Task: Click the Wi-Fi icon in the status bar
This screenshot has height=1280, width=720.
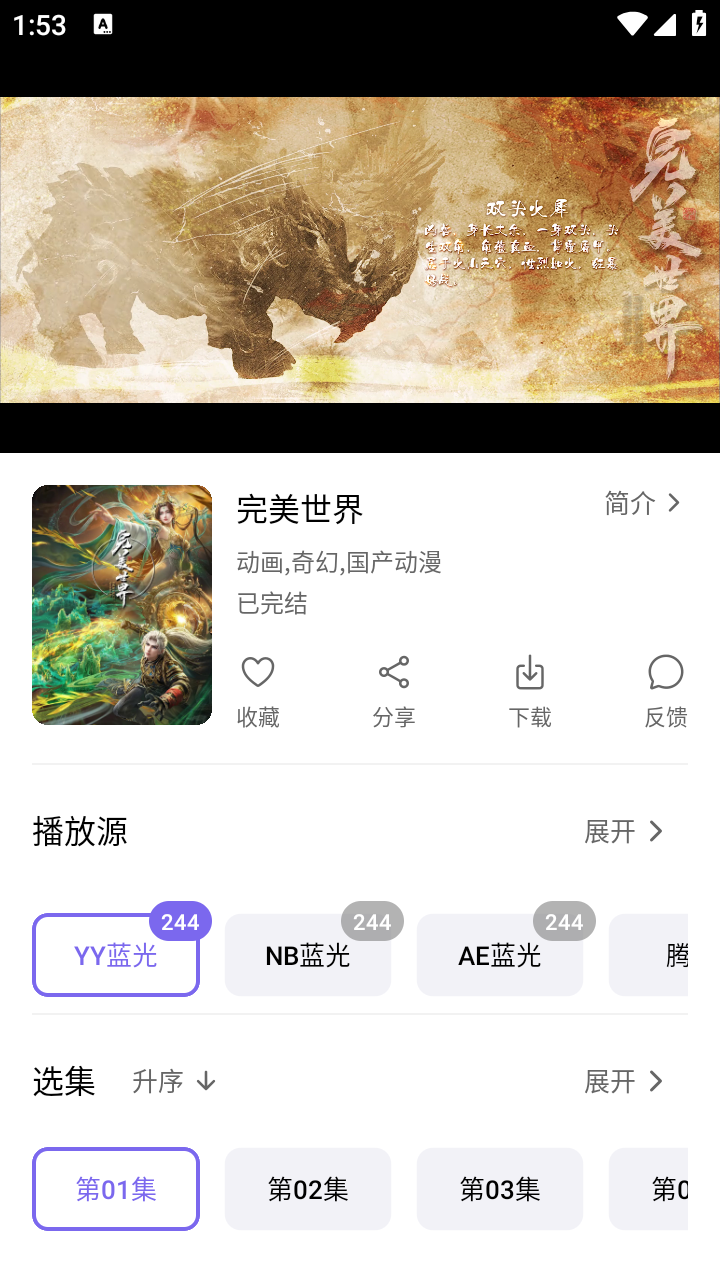Action: (631, 25)
